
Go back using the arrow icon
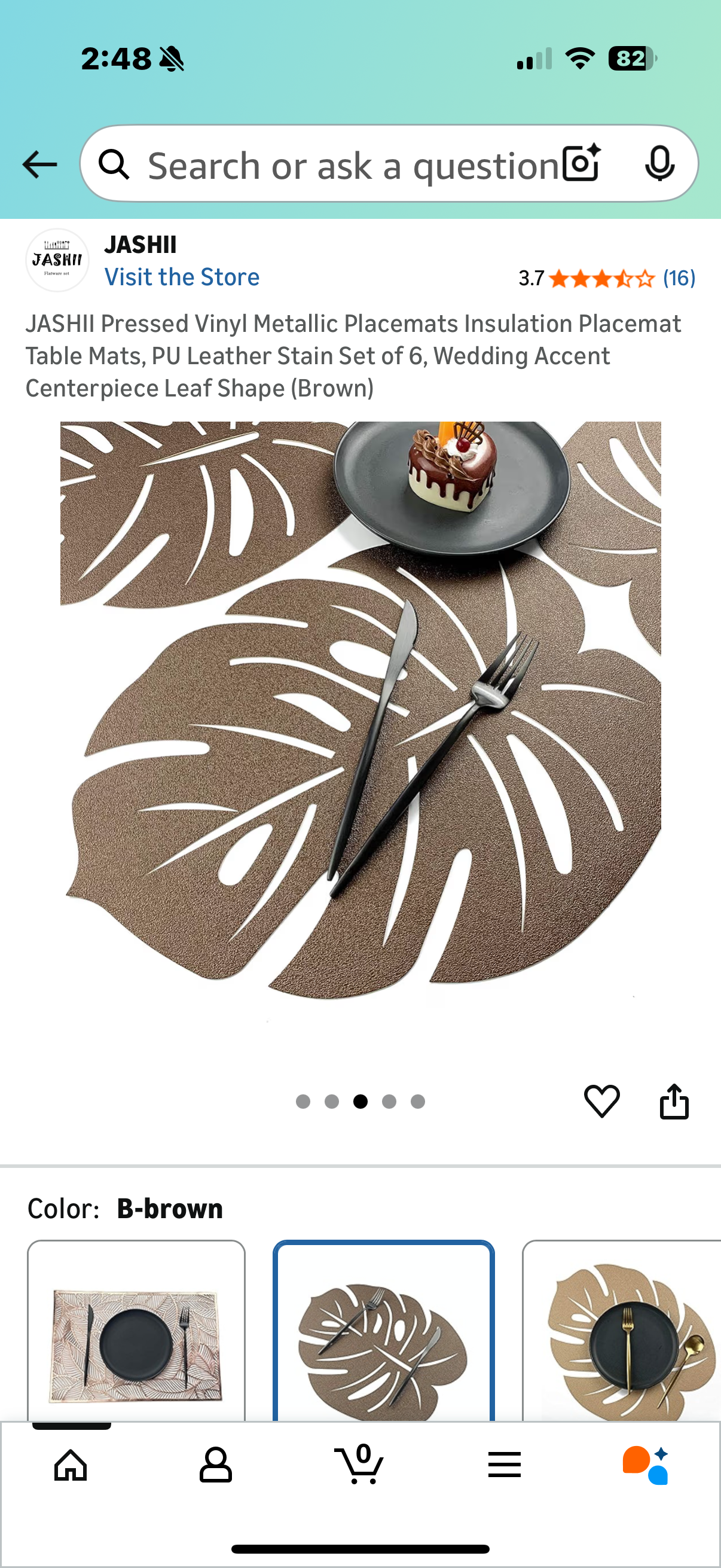(x=39, y=164)
